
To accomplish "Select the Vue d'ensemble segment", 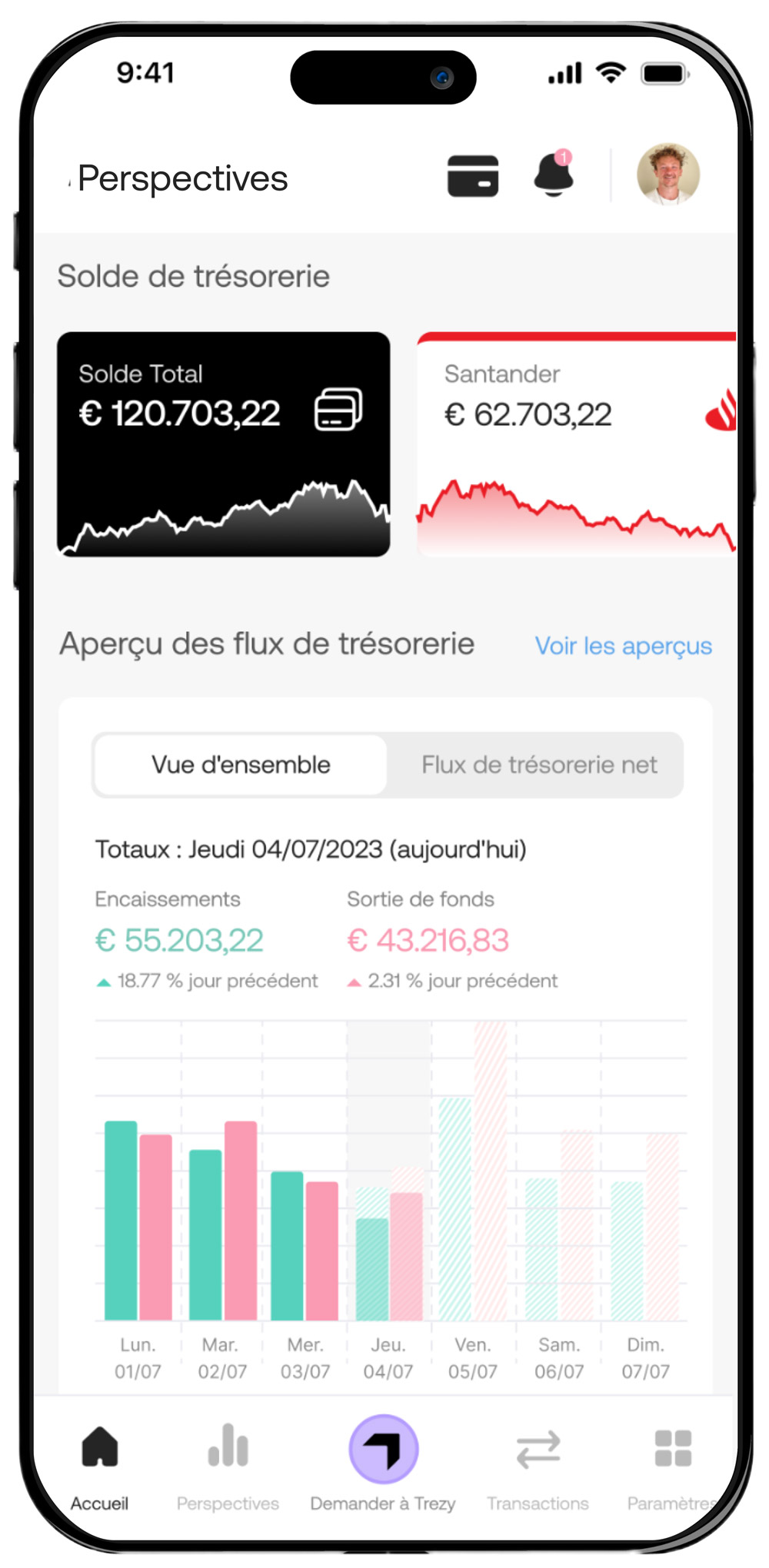I will point(241,765).
